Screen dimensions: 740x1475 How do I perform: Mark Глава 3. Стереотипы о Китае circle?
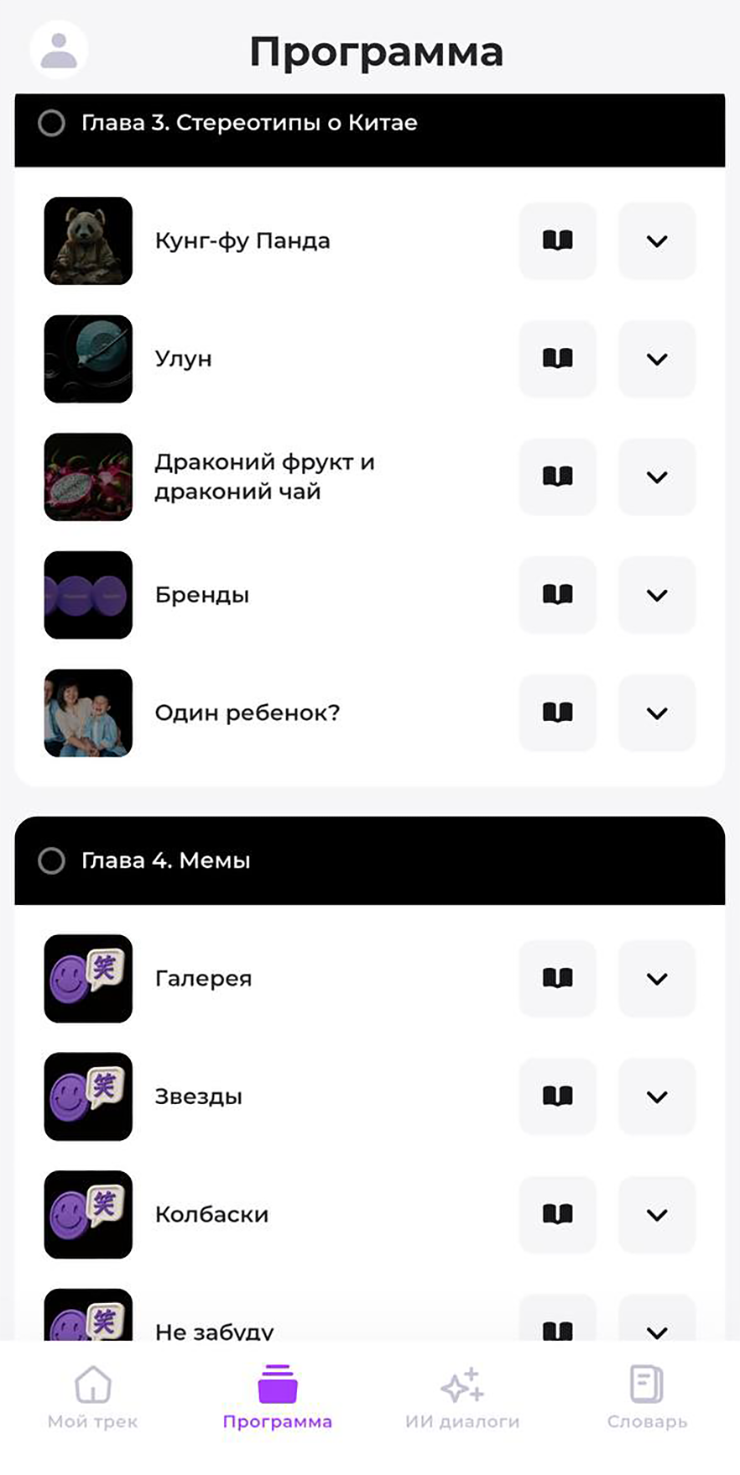click(51, 123)
